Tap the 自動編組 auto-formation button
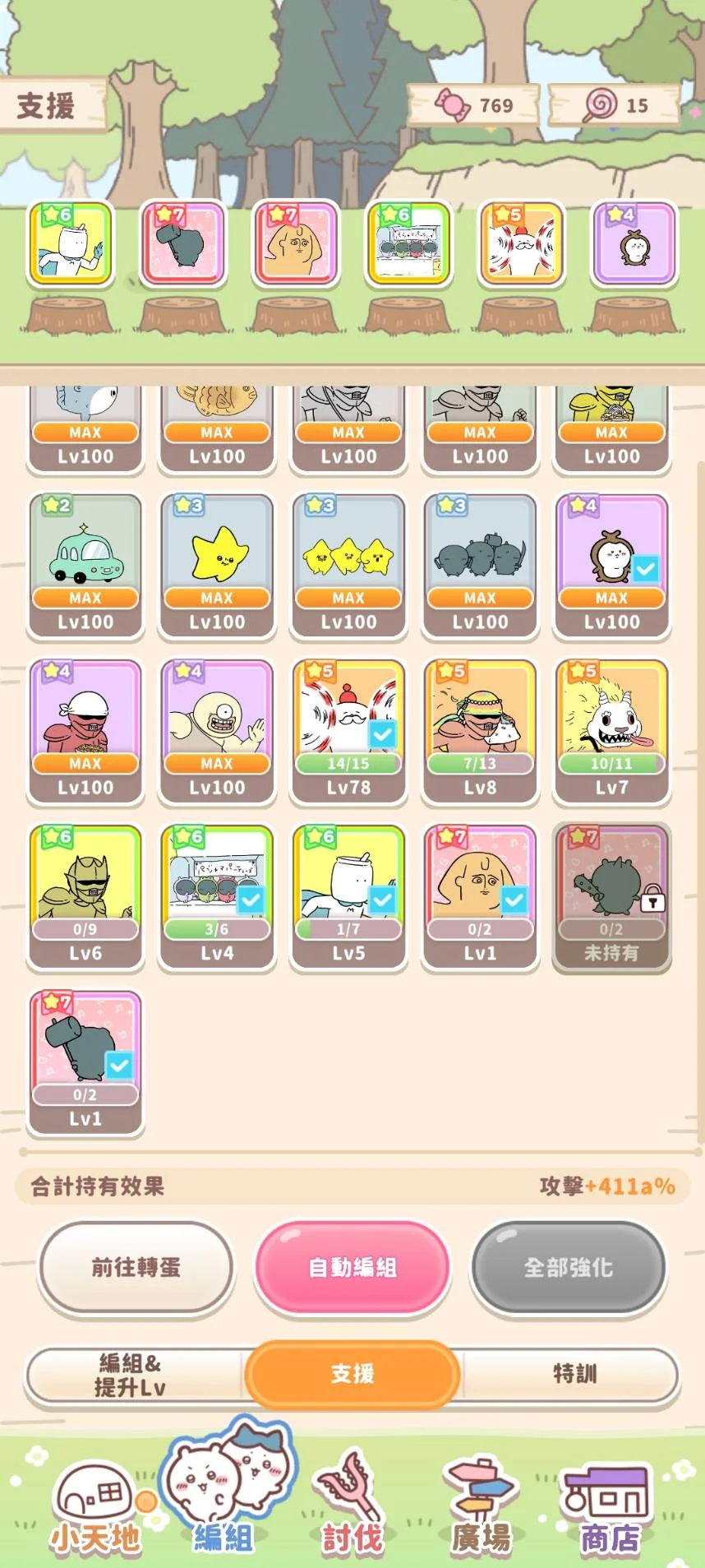Image resolution: width=705 pixels, height=1568 pixels. point(352,1267)
